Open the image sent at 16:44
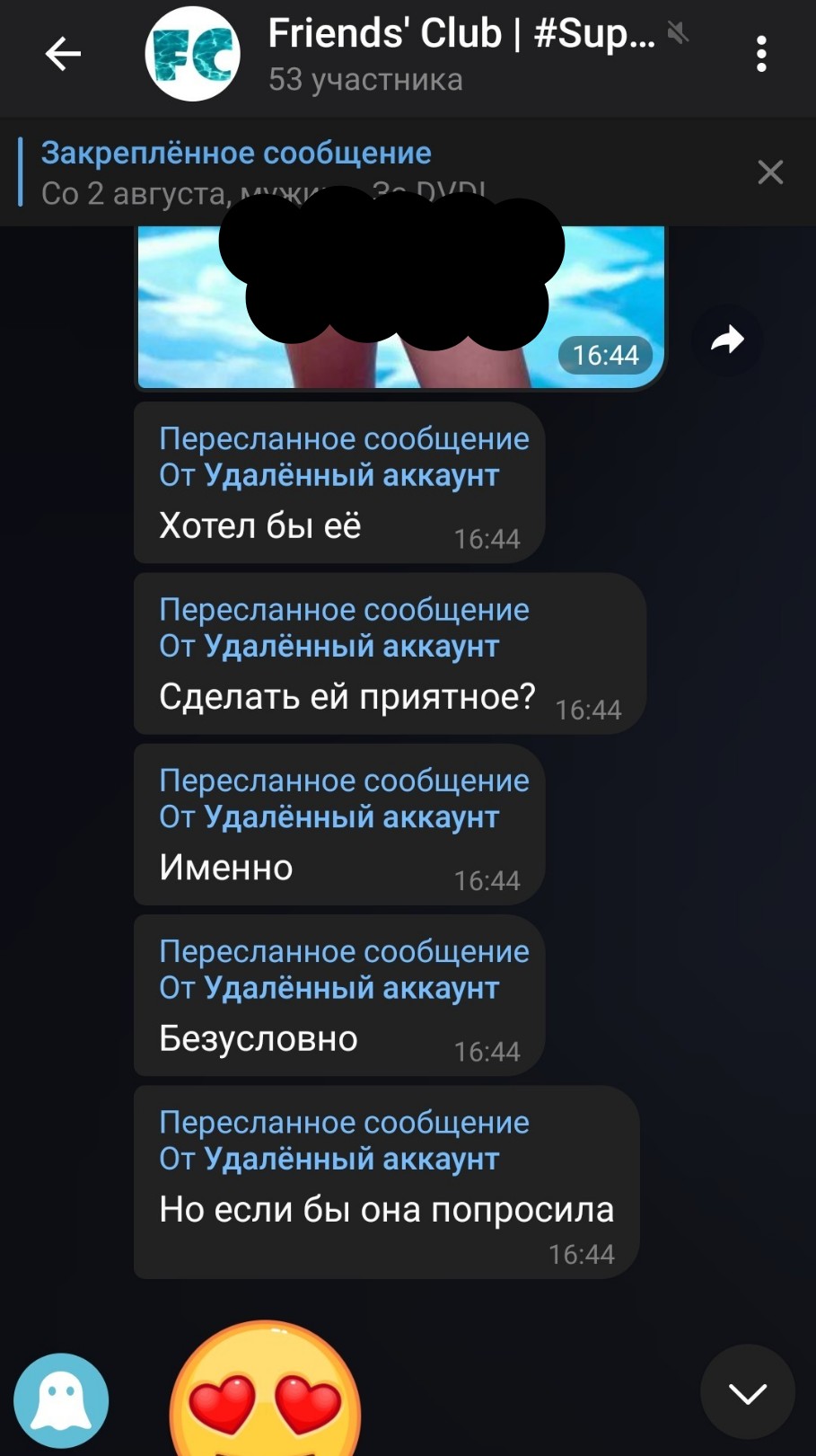816x1456 pixels. 400,307
